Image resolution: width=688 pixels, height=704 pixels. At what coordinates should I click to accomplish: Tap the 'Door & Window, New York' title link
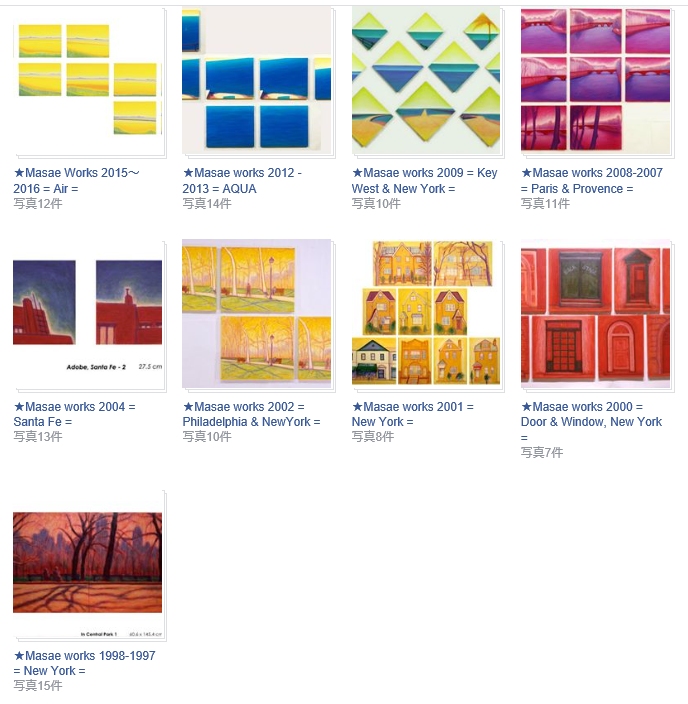pos(591,422)
